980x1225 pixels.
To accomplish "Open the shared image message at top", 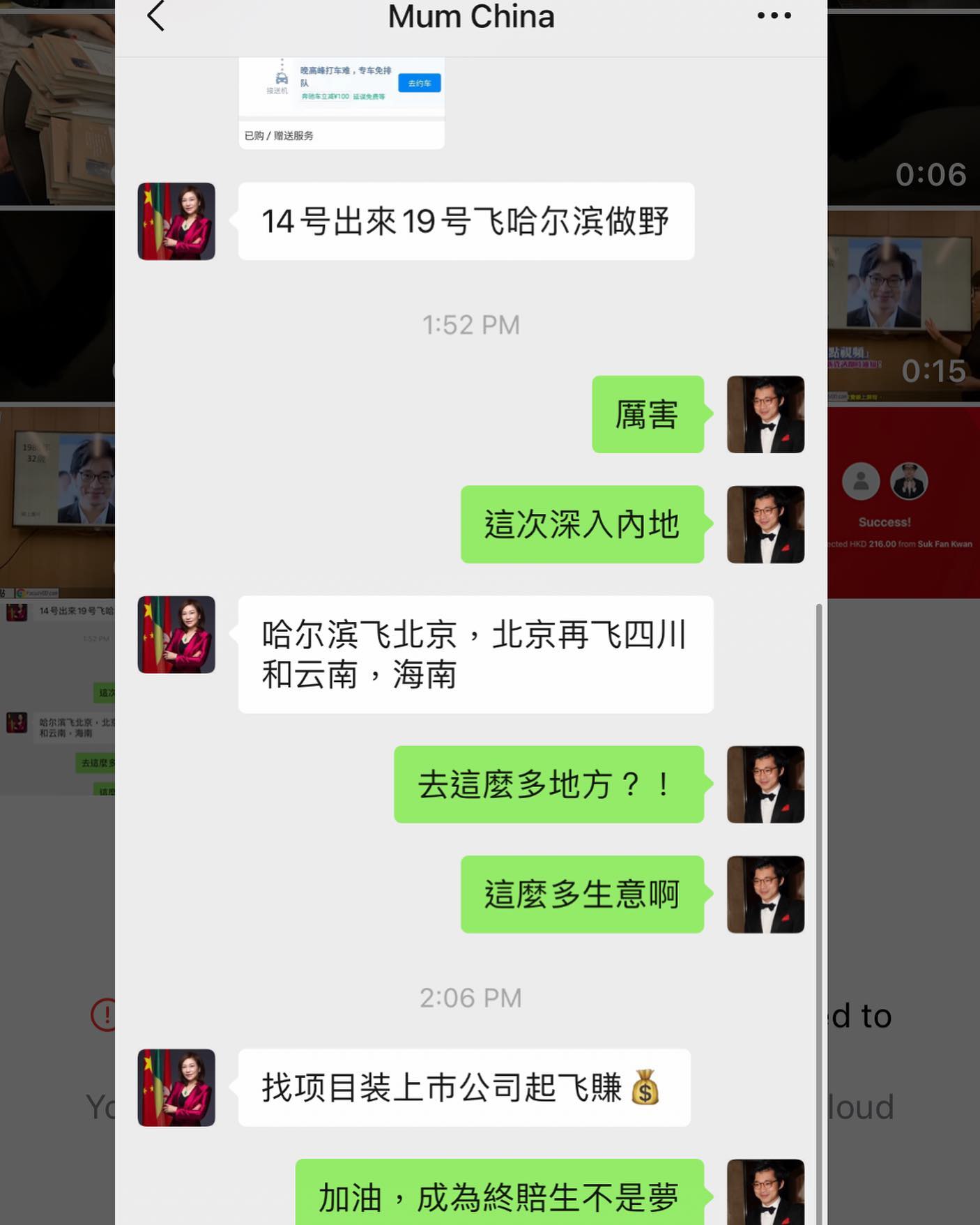I will click(342, 102).
